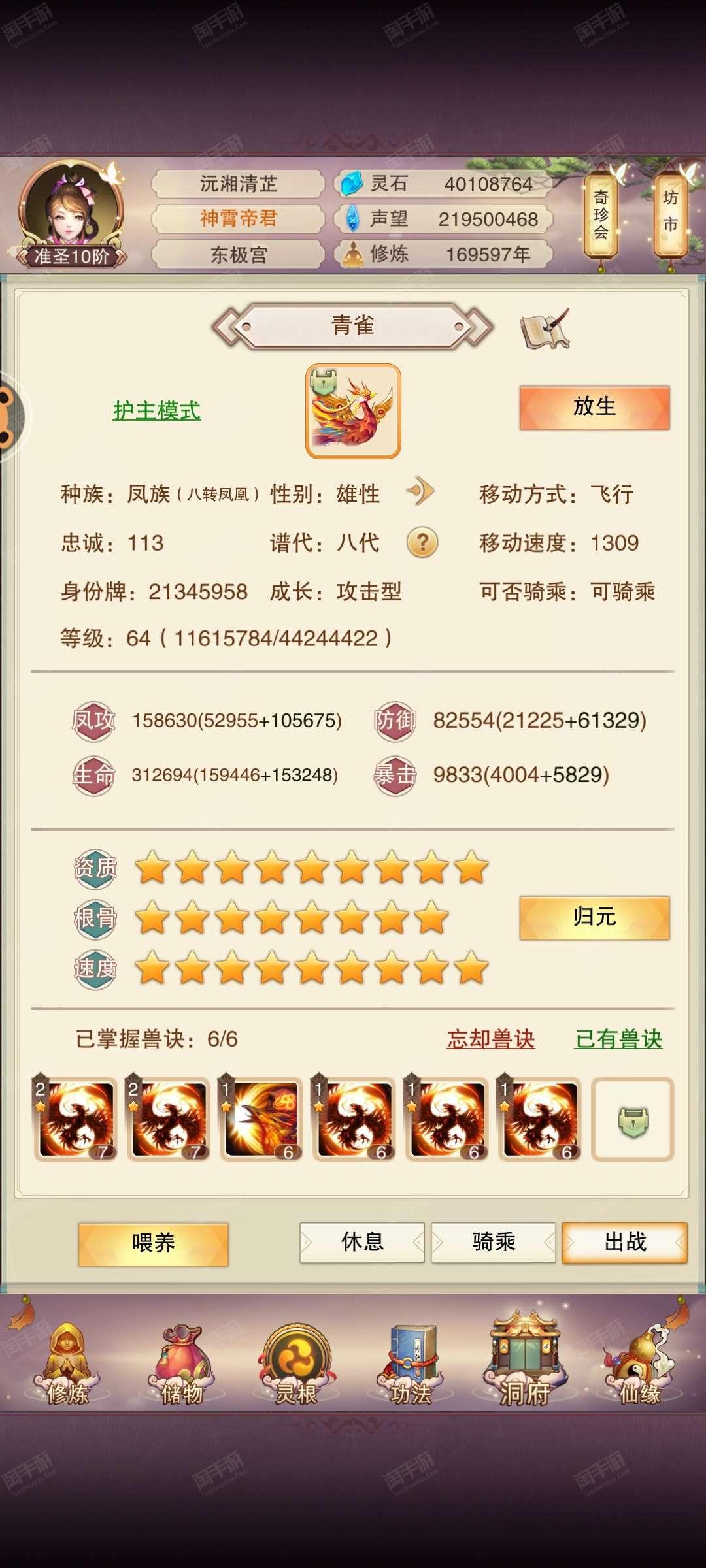Tap the 归元 button

tap(594, 918)
